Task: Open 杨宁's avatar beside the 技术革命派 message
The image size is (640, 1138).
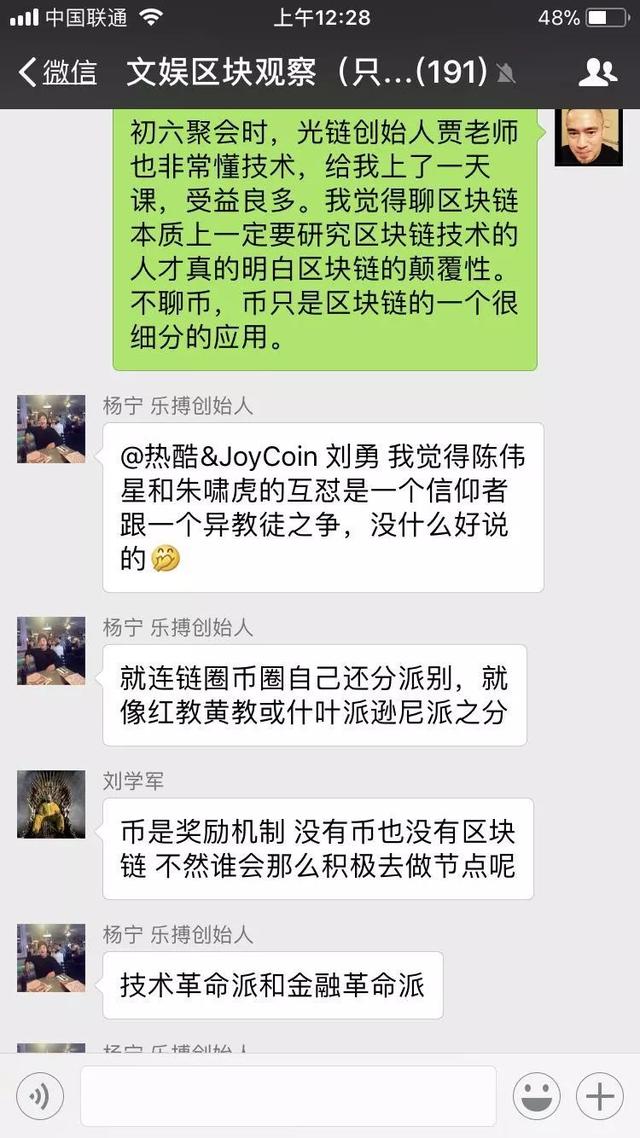Action: [x=51, y=957]
